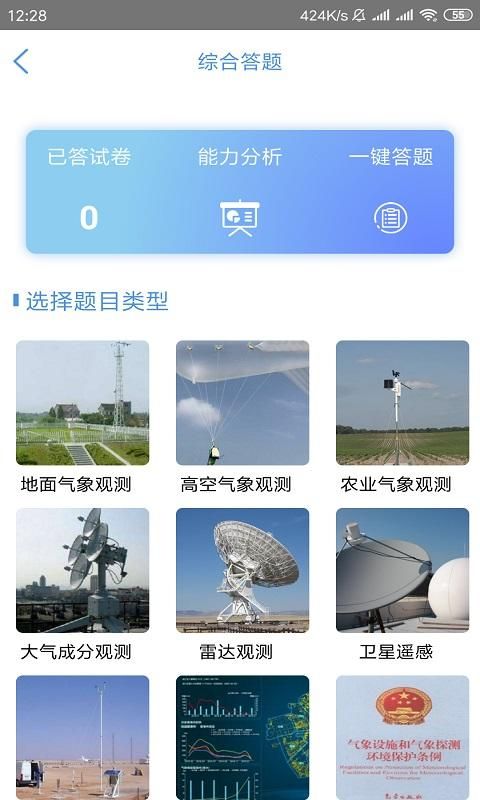Choose 卫星遥感 category
480x800 pixels.
[402, 585]
